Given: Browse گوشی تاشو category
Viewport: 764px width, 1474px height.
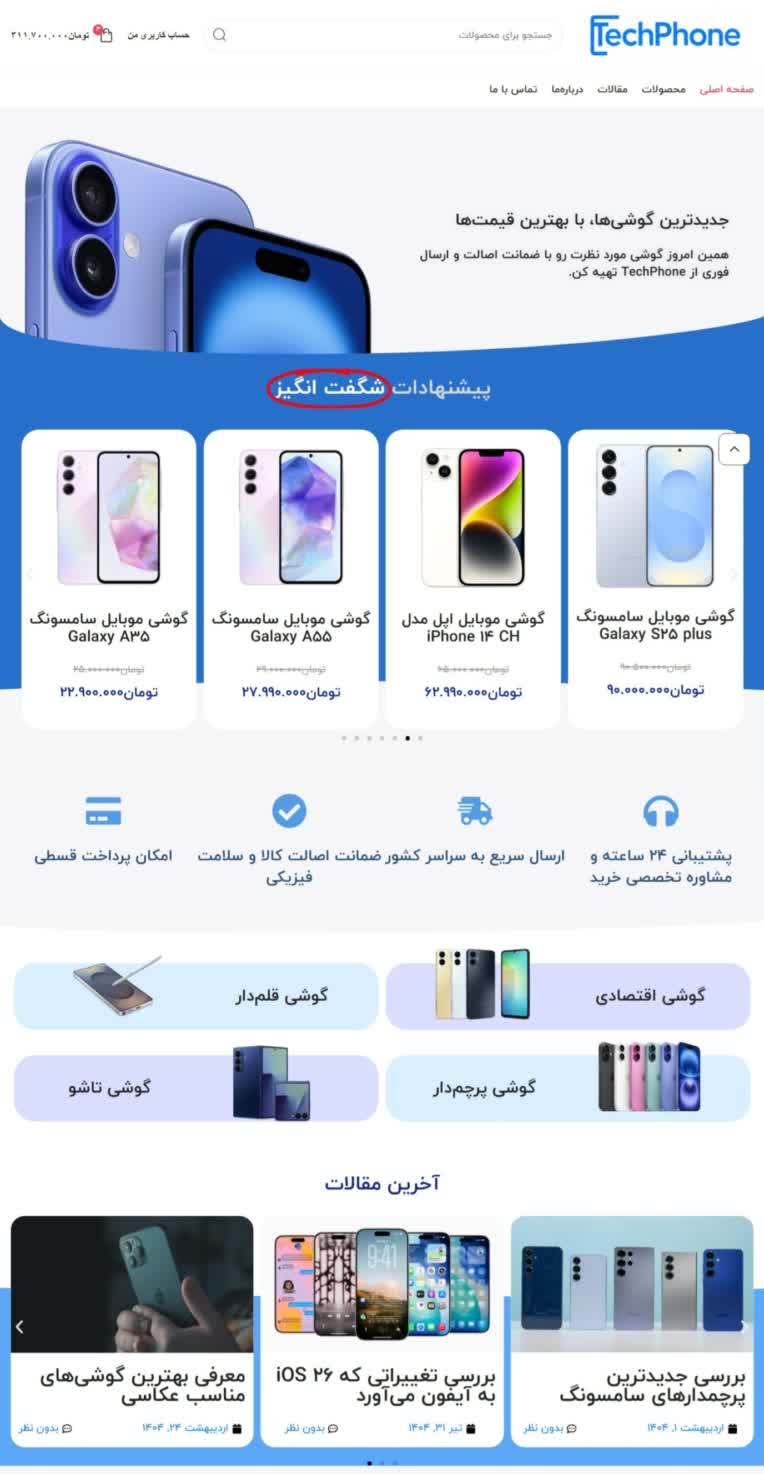Looking at the screenshot, I should point(196,1088).
